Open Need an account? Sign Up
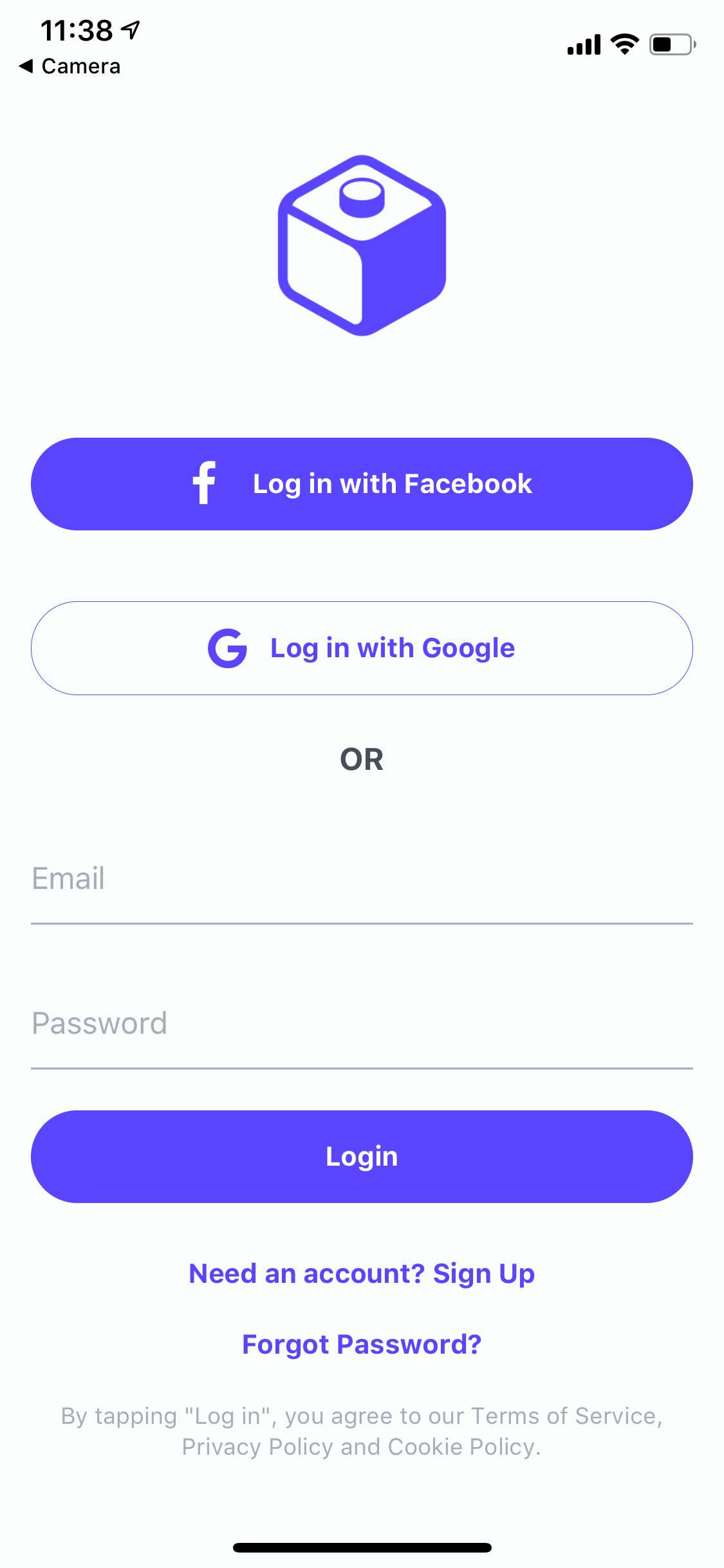 [x=362, y=1274]
